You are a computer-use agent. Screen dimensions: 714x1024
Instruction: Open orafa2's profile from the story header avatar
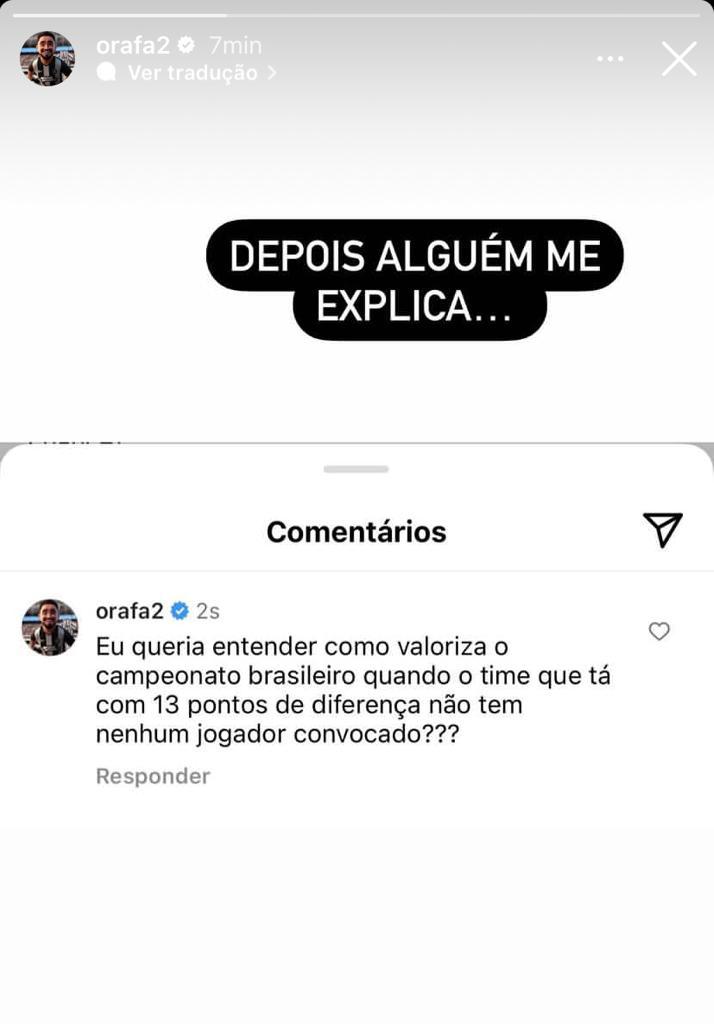[x=48, y=59]
